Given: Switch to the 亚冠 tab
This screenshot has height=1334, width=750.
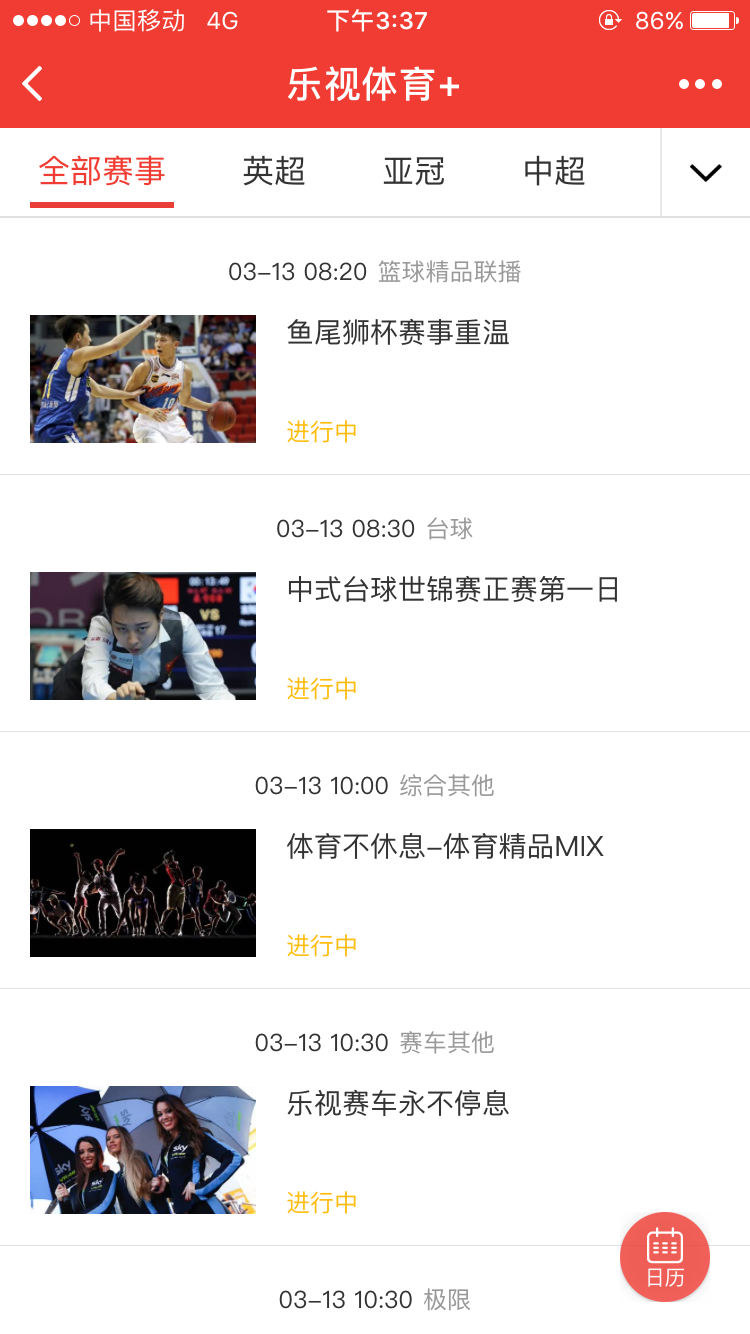Looking at the screenshot, I should click(414, 172).
